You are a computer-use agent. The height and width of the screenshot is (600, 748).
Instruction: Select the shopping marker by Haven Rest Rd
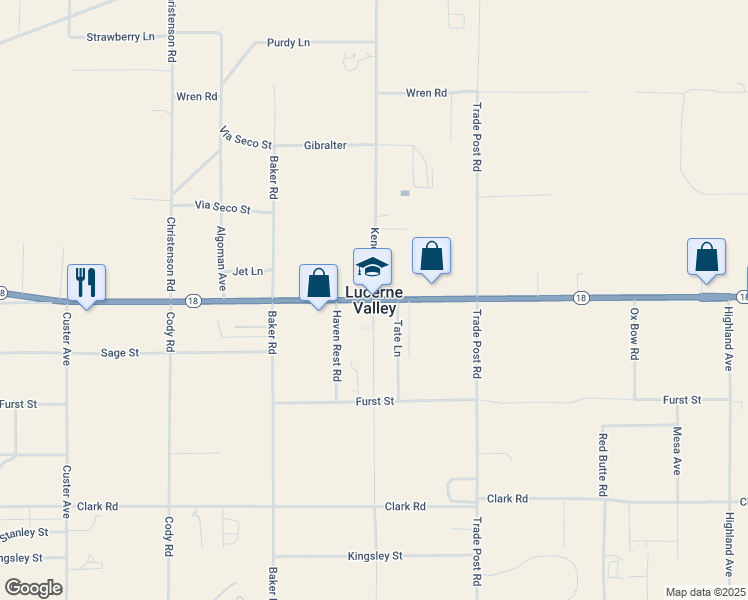tap(318, 283)
